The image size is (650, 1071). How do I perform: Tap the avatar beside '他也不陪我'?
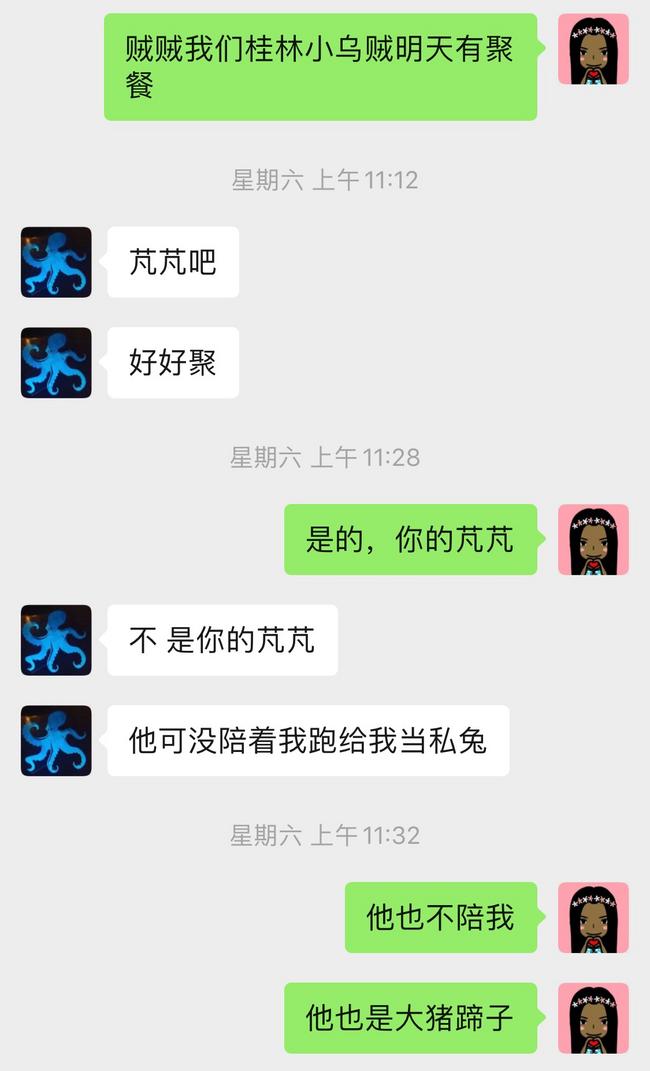click(593, 917)
